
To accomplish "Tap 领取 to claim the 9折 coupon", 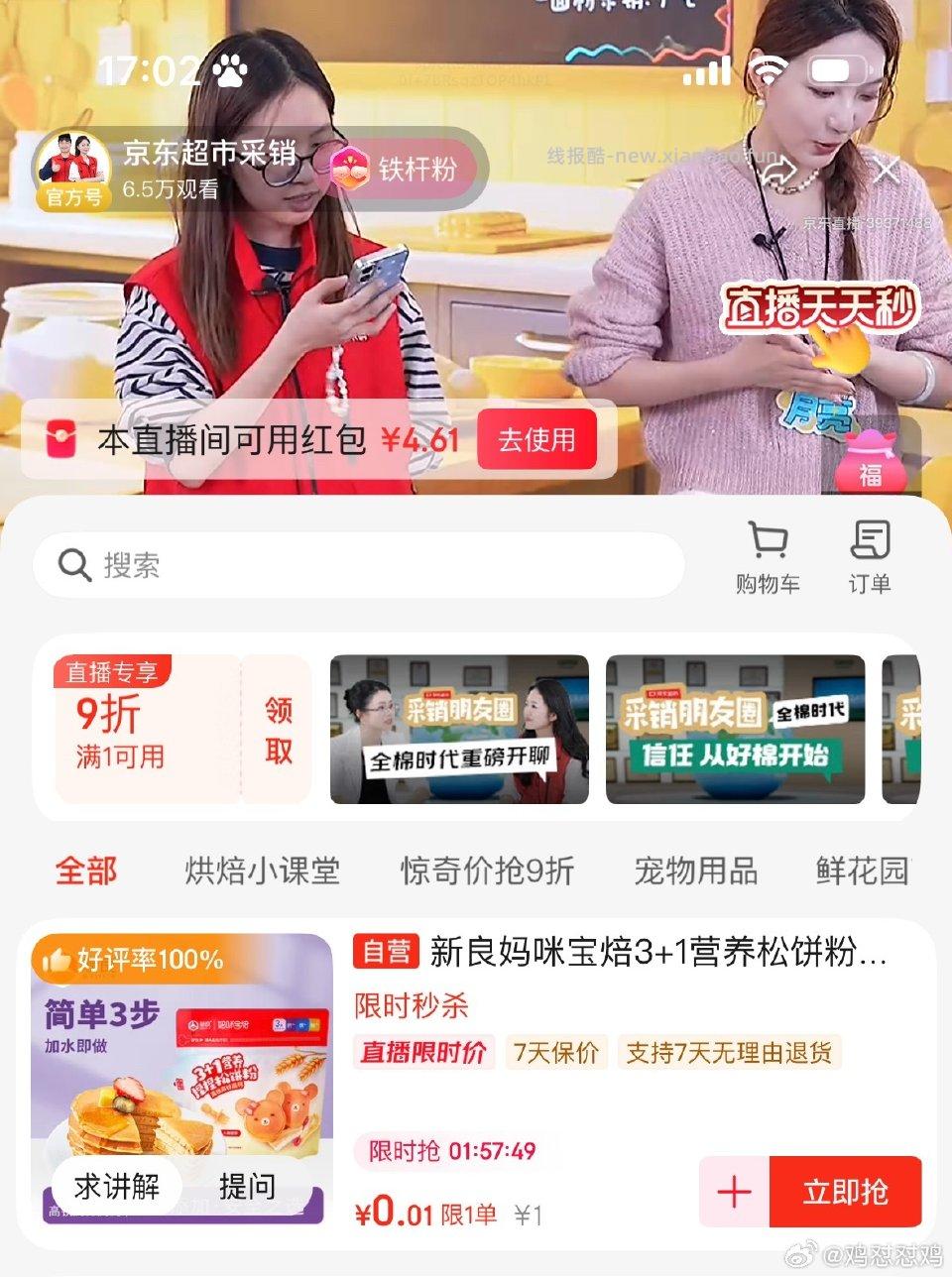I will pyautogui.click(x=276, y=729).
